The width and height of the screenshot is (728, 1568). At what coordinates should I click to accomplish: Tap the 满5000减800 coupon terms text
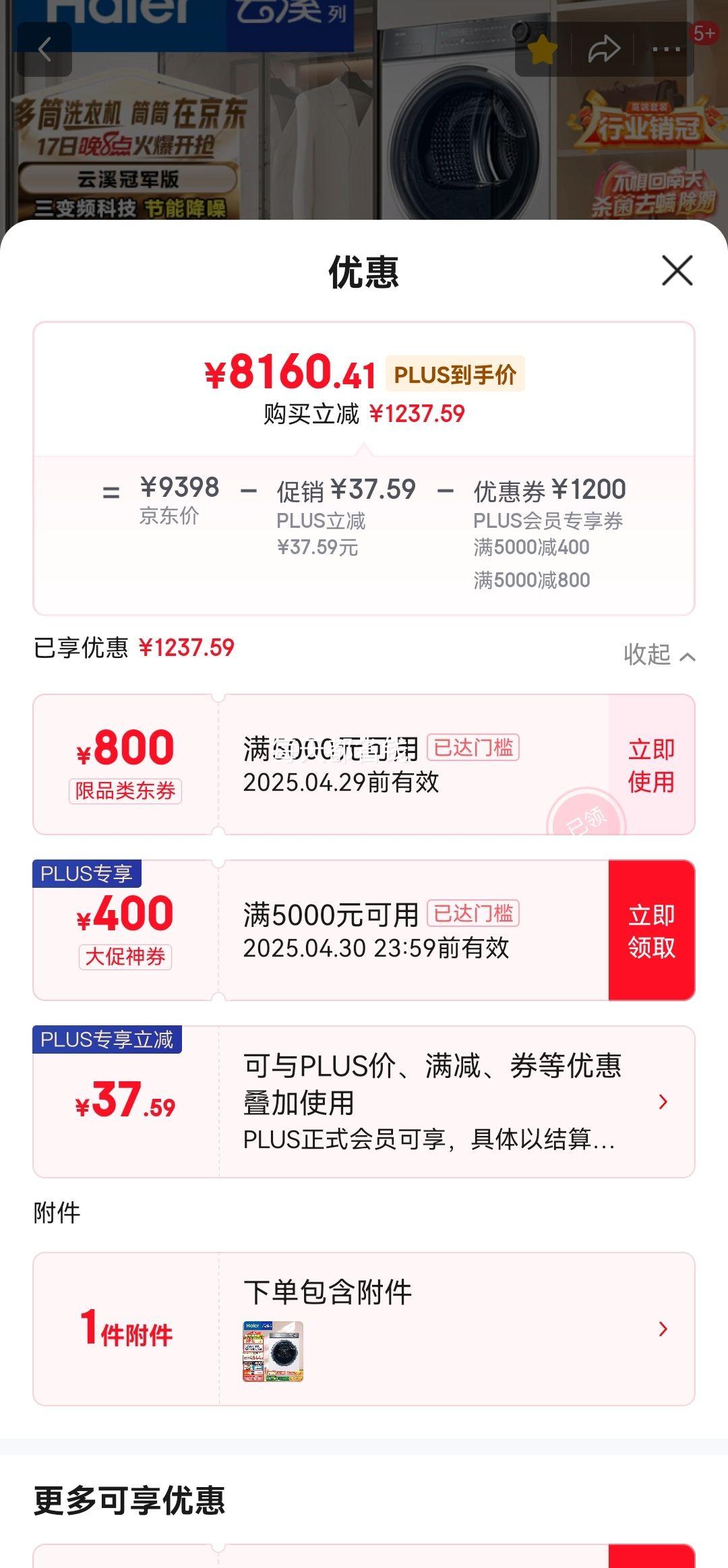point(533,580)
